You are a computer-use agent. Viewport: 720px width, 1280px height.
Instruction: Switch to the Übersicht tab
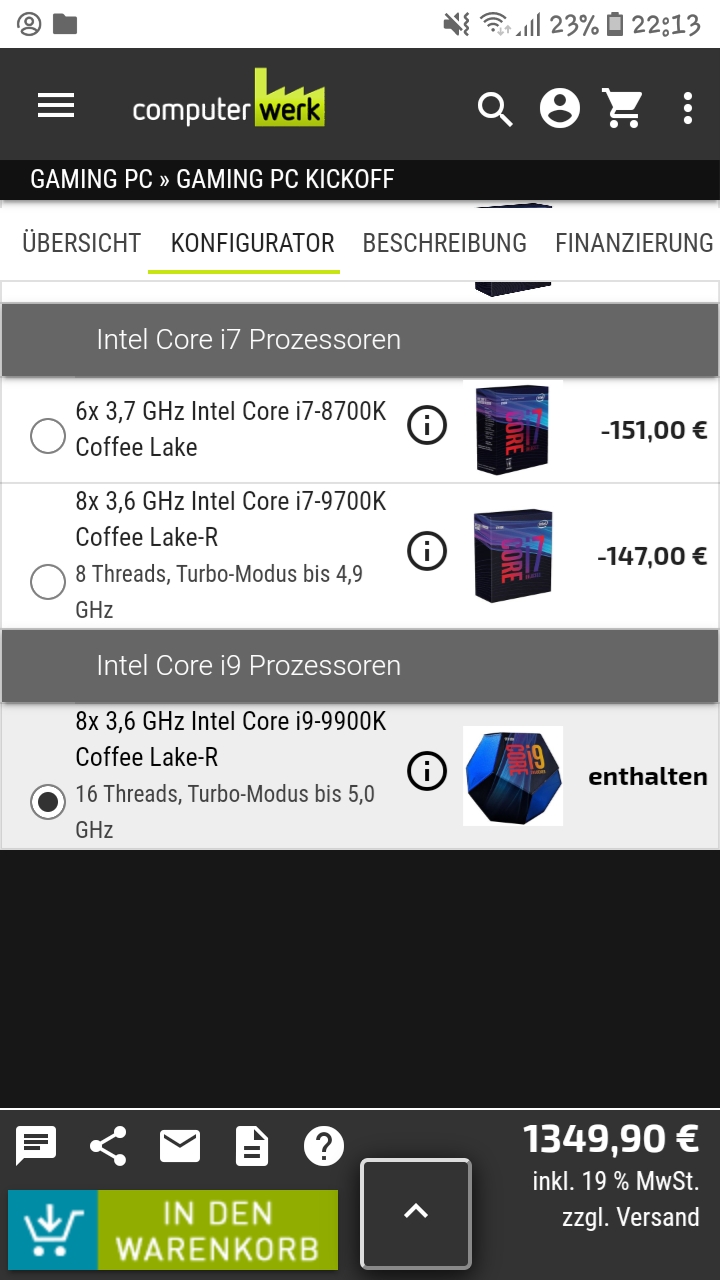click(81, 243)
